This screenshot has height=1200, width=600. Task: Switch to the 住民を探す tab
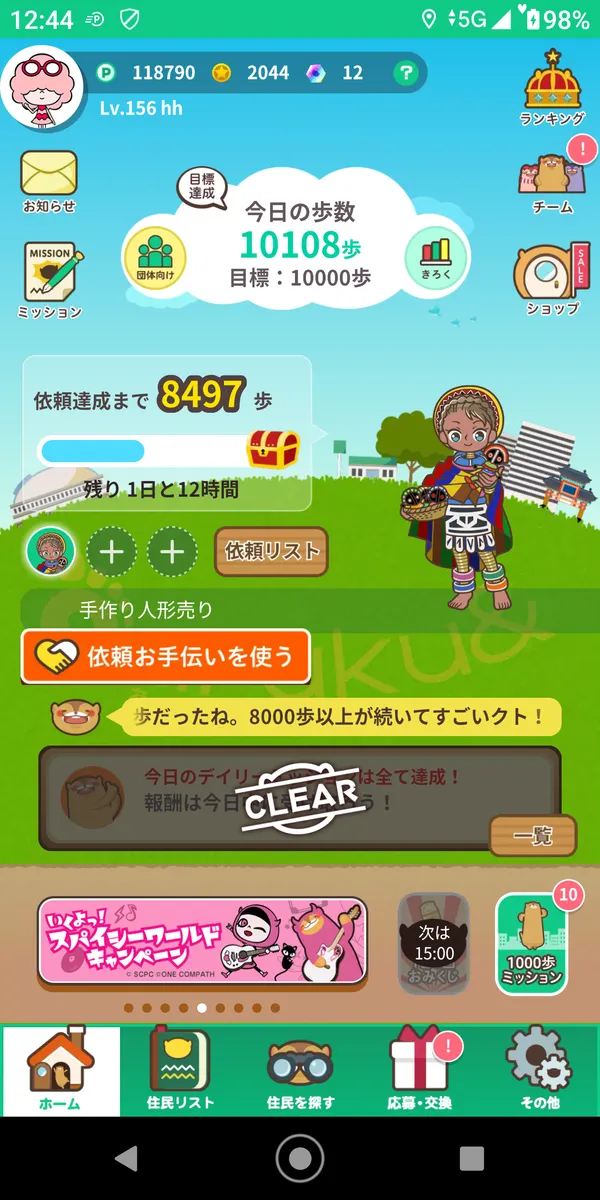[300, 1070]
